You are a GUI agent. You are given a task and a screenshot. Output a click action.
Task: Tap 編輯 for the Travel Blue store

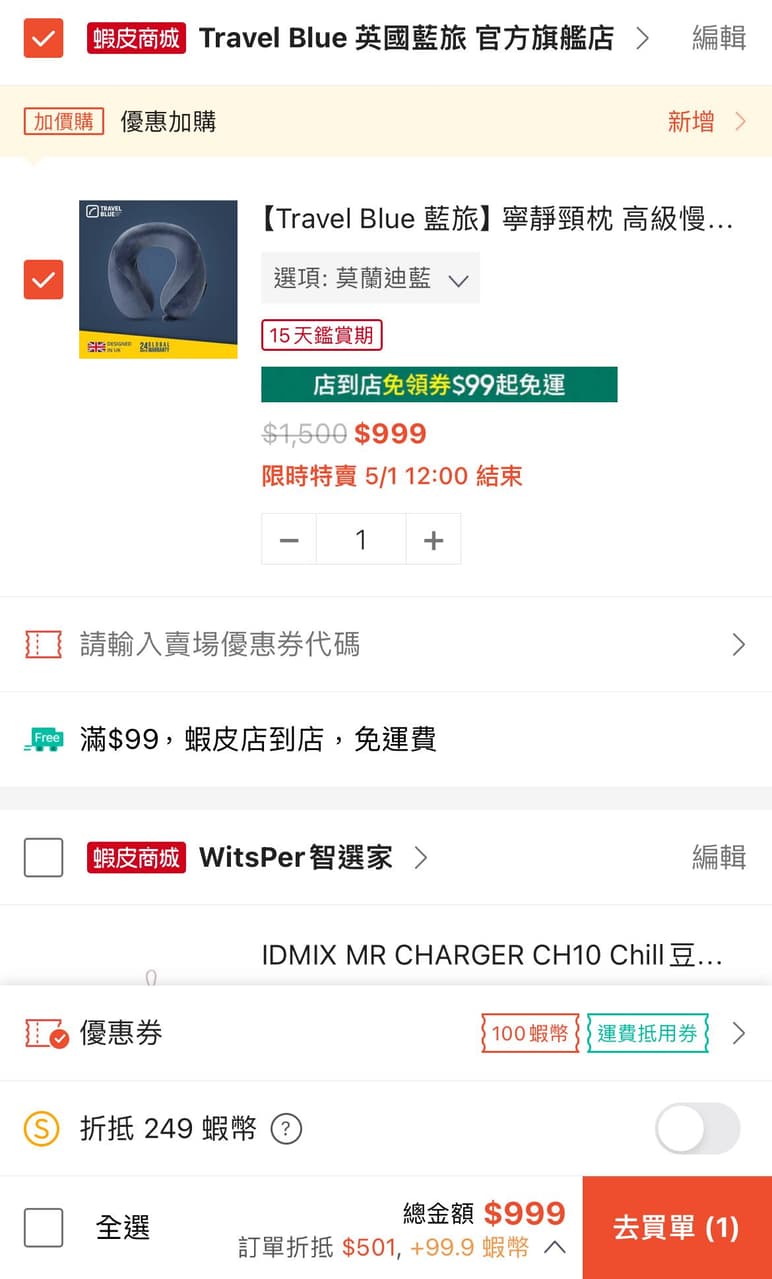click(x=719, y=39)
